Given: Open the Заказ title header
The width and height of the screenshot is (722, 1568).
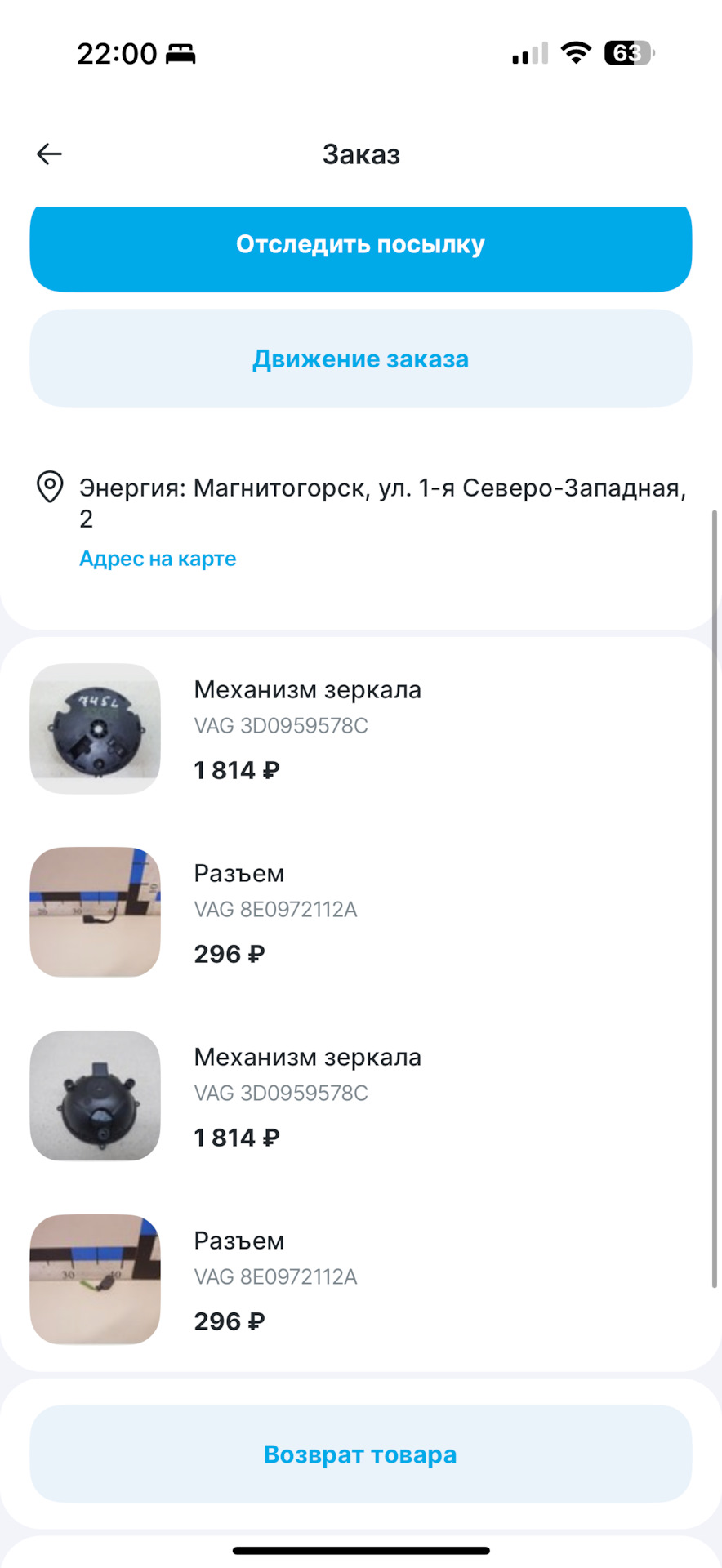Looking at the screenshot, I should [360, 154].
